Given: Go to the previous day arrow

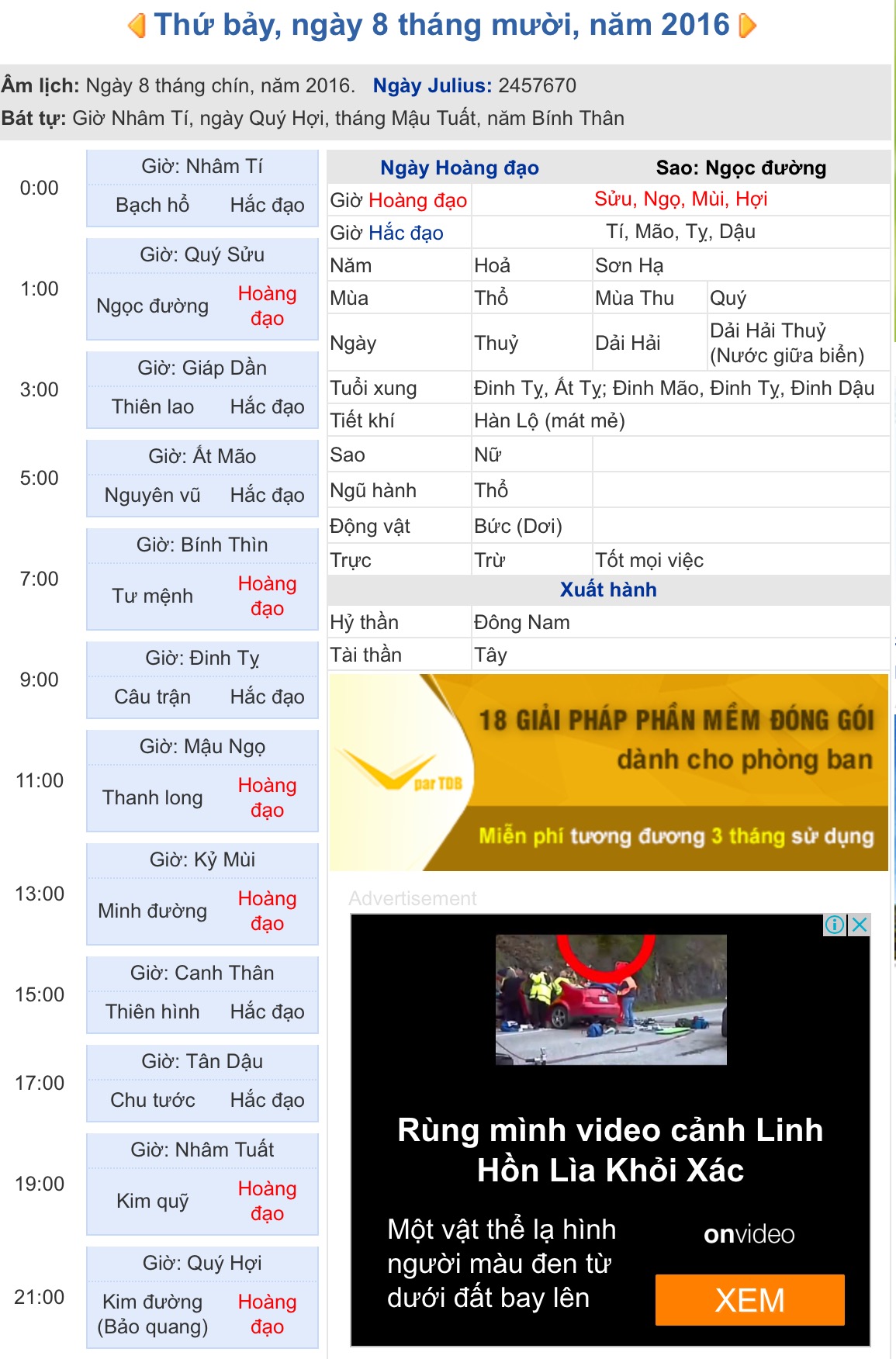Looking at the screenshot, I should coord(137,26).
